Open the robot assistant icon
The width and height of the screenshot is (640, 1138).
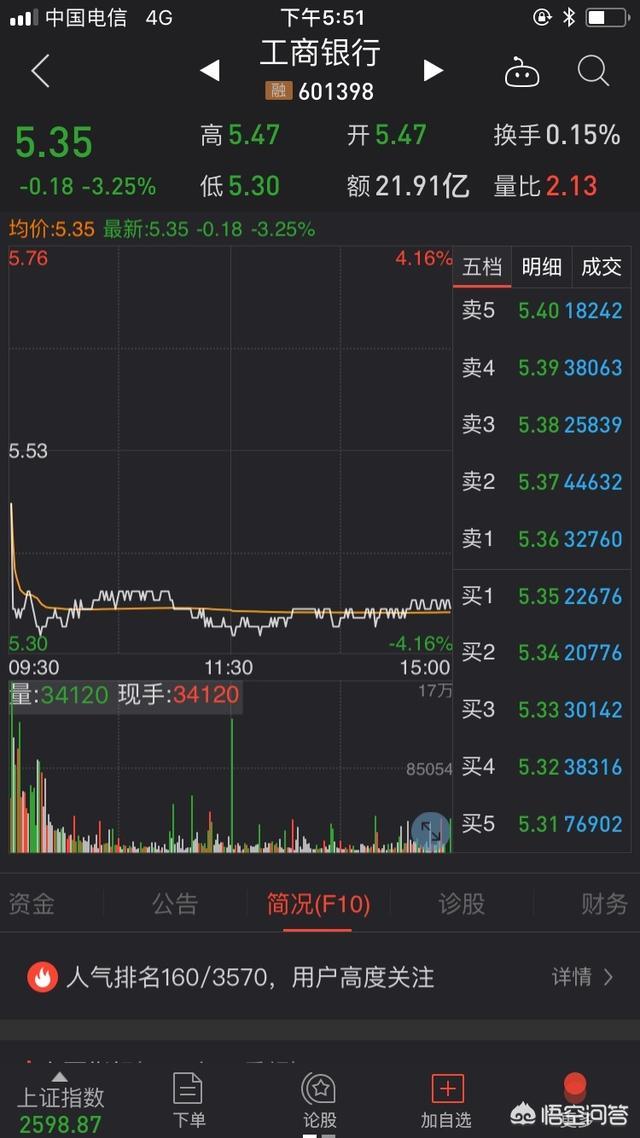[x=522, y=71]
